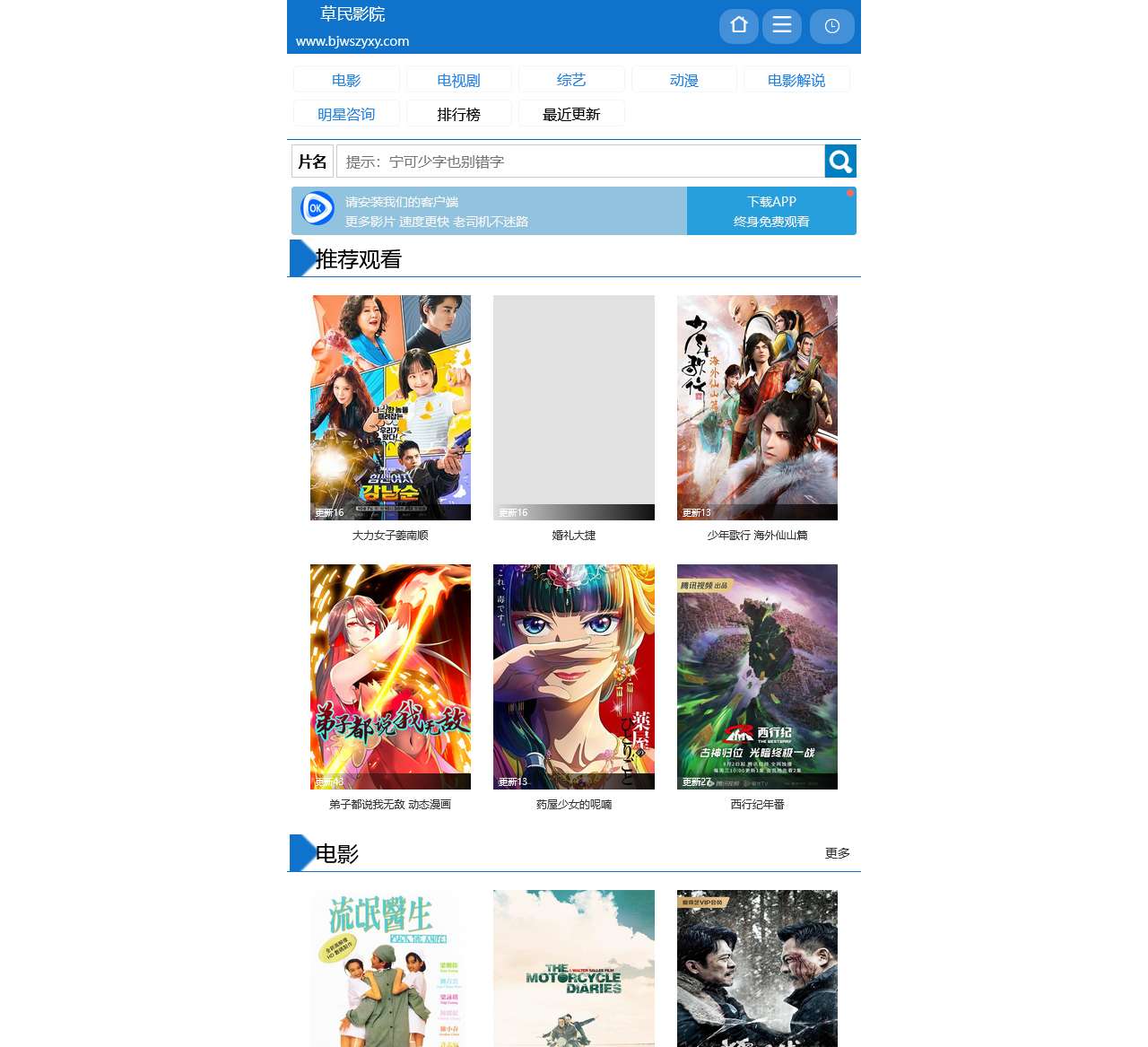
Task: Show 最近更新 recently updated titles
Action: point(571,114)
